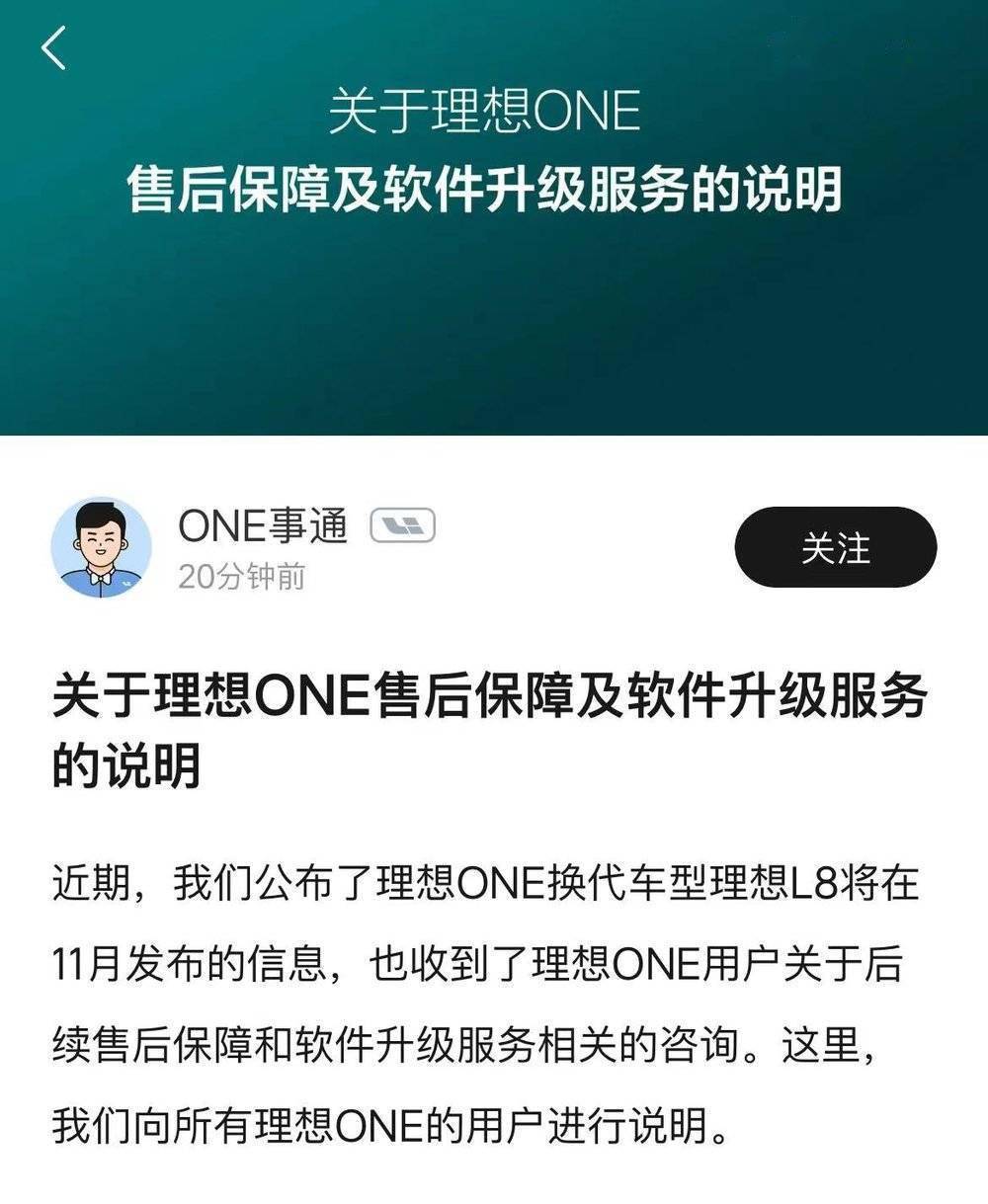The height and width of the screenshot is (1204, 988).
Task: Open the ONE事通 profile avatar
Action: click(102, 547)
